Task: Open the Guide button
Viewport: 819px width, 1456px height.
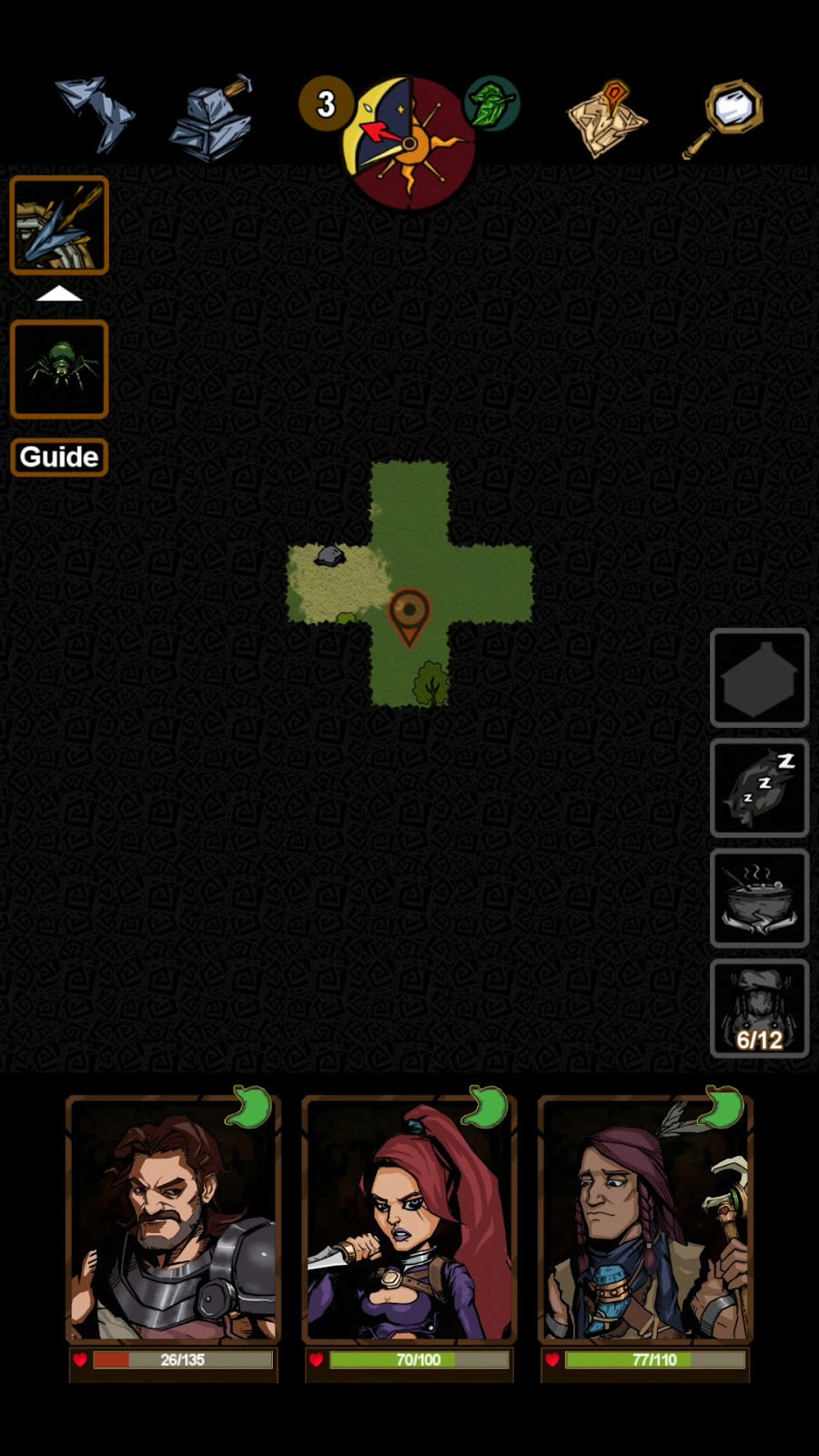Action: click(59, 457)
